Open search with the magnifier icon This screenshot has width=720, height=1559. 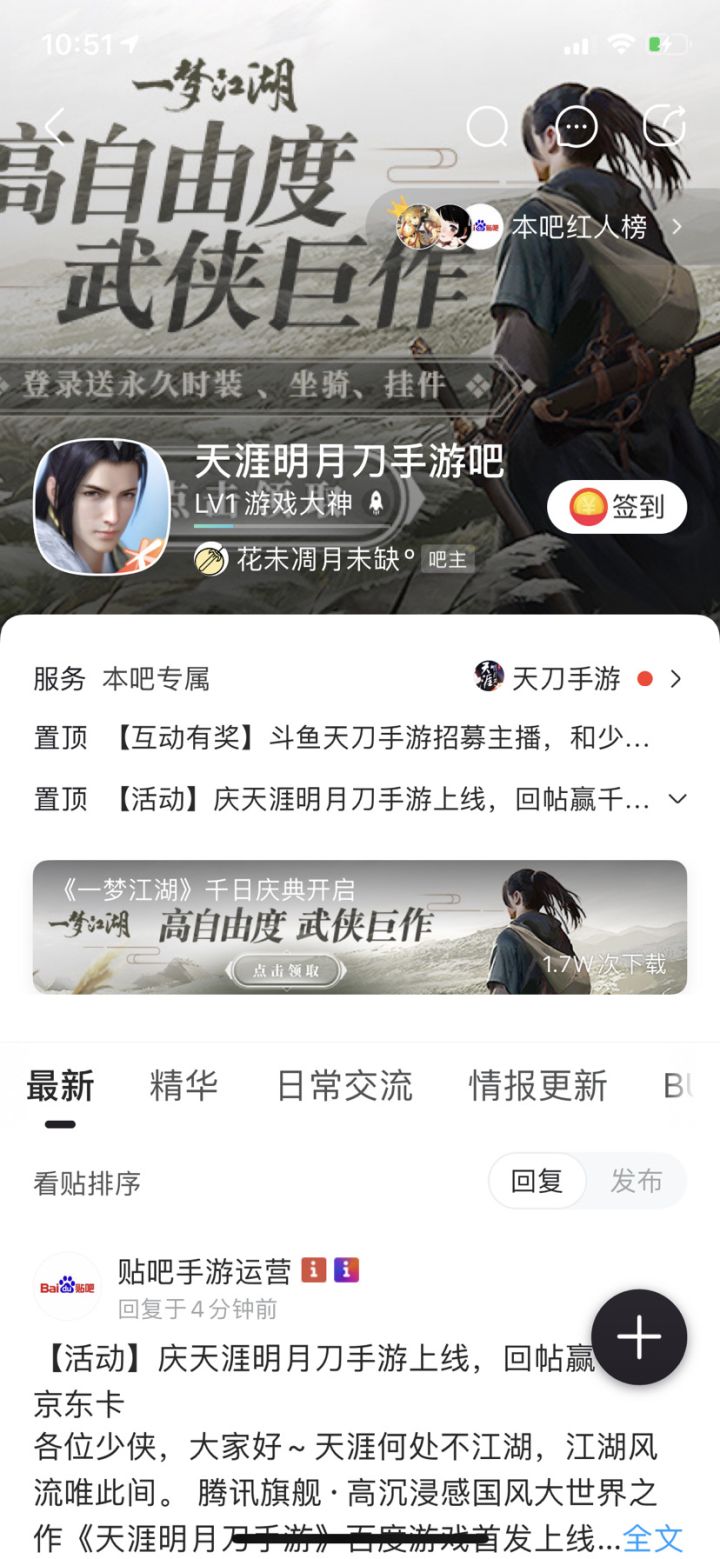click(488, 127)
